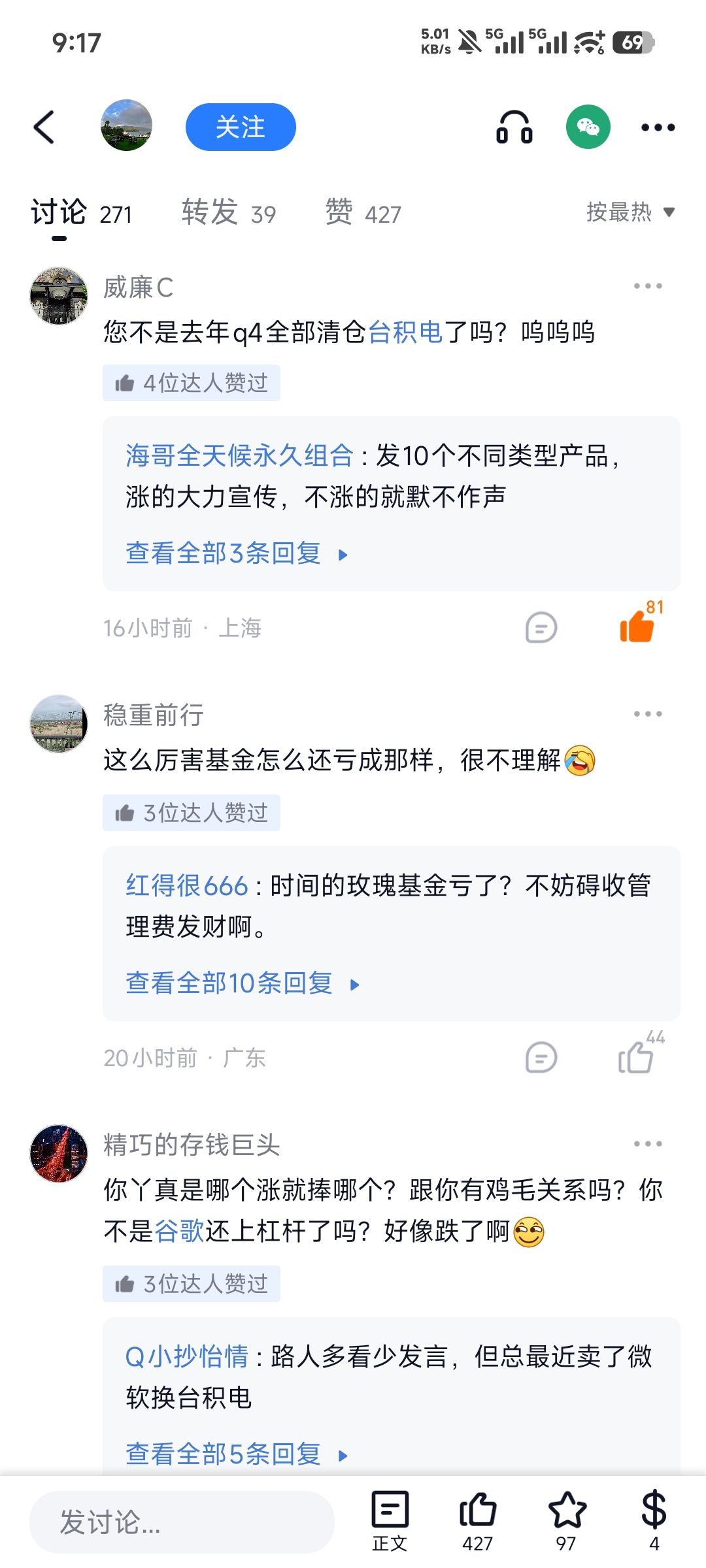Jump to 正文 article body

(390, 1521)
